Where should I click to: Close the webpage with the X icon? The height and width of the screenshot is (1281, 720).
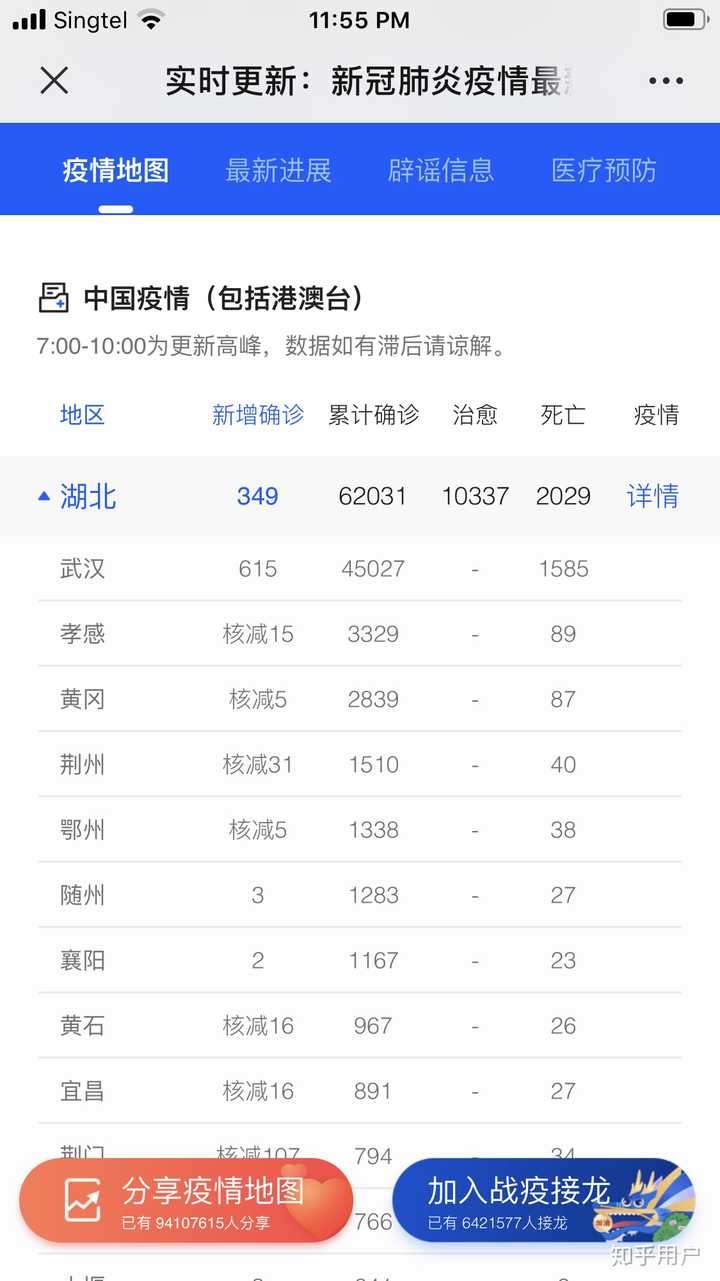click(54, 82)
